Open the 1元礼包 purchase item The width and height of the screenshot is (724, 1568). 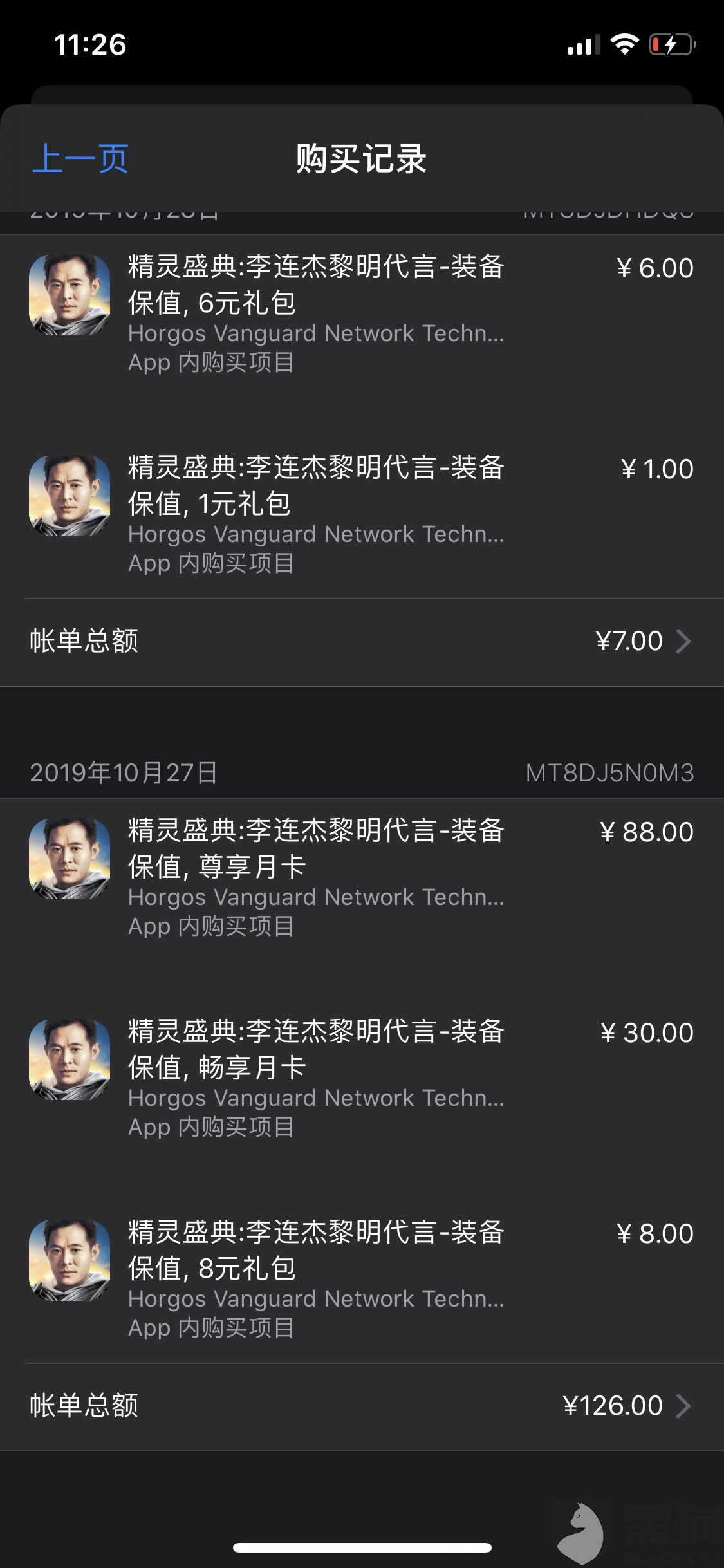click(x=315, y=515)
